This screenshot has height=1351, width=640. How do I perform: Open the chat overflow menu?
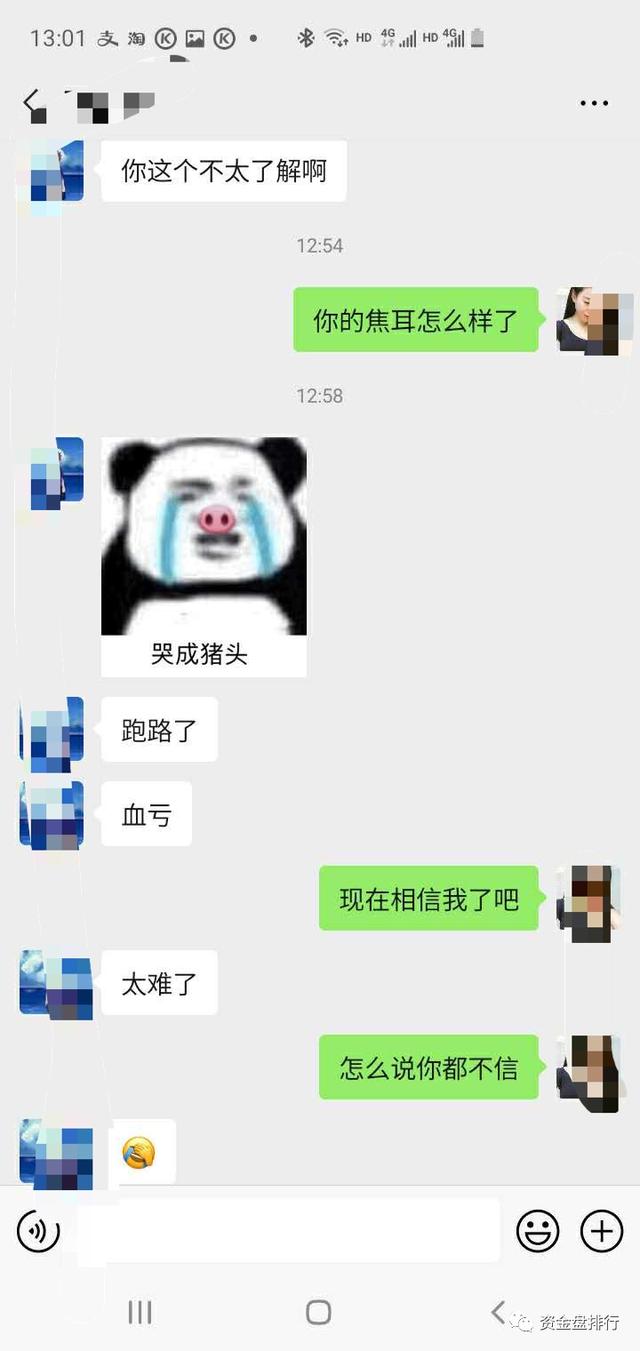594,103
